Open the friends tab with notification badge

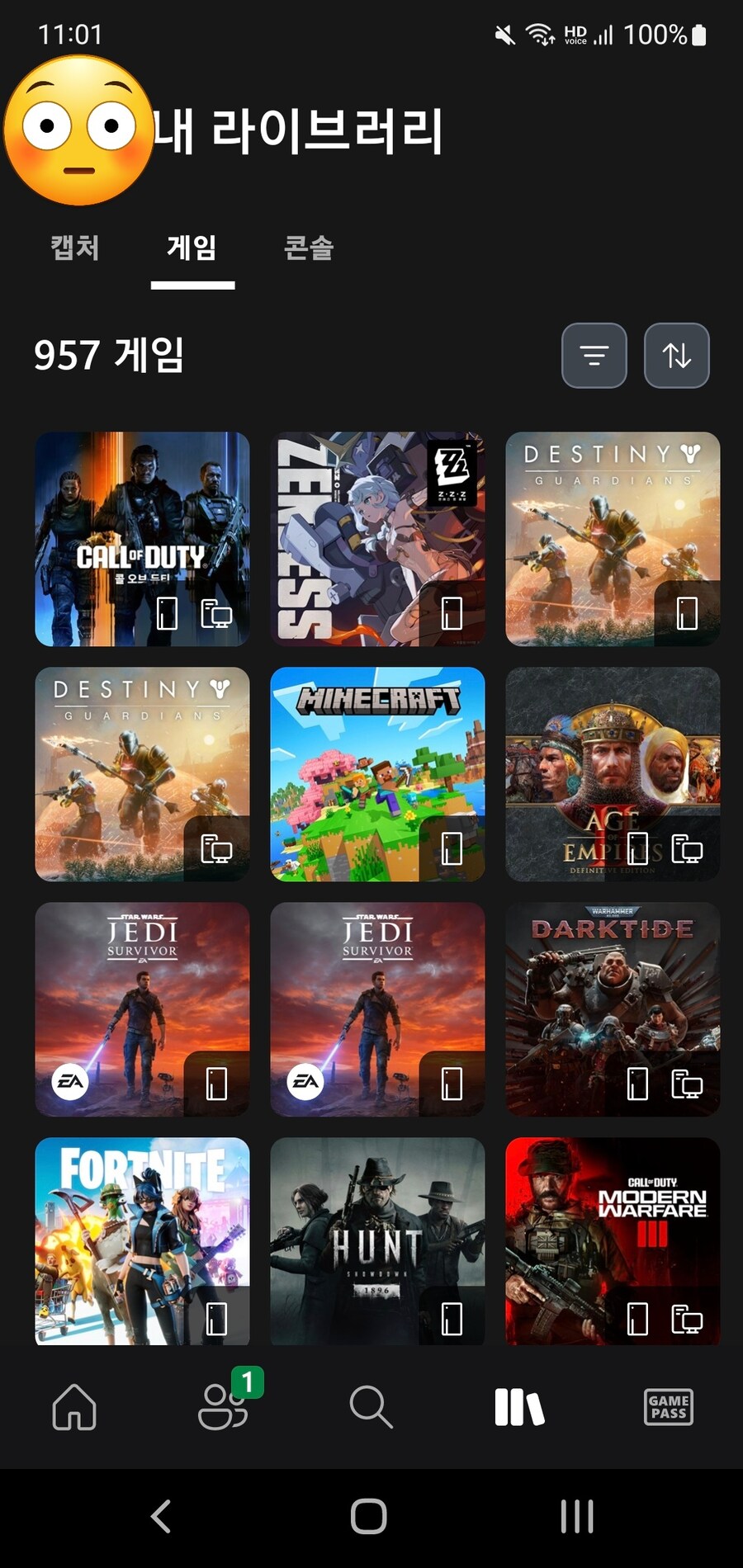[x=223, y=1407]
